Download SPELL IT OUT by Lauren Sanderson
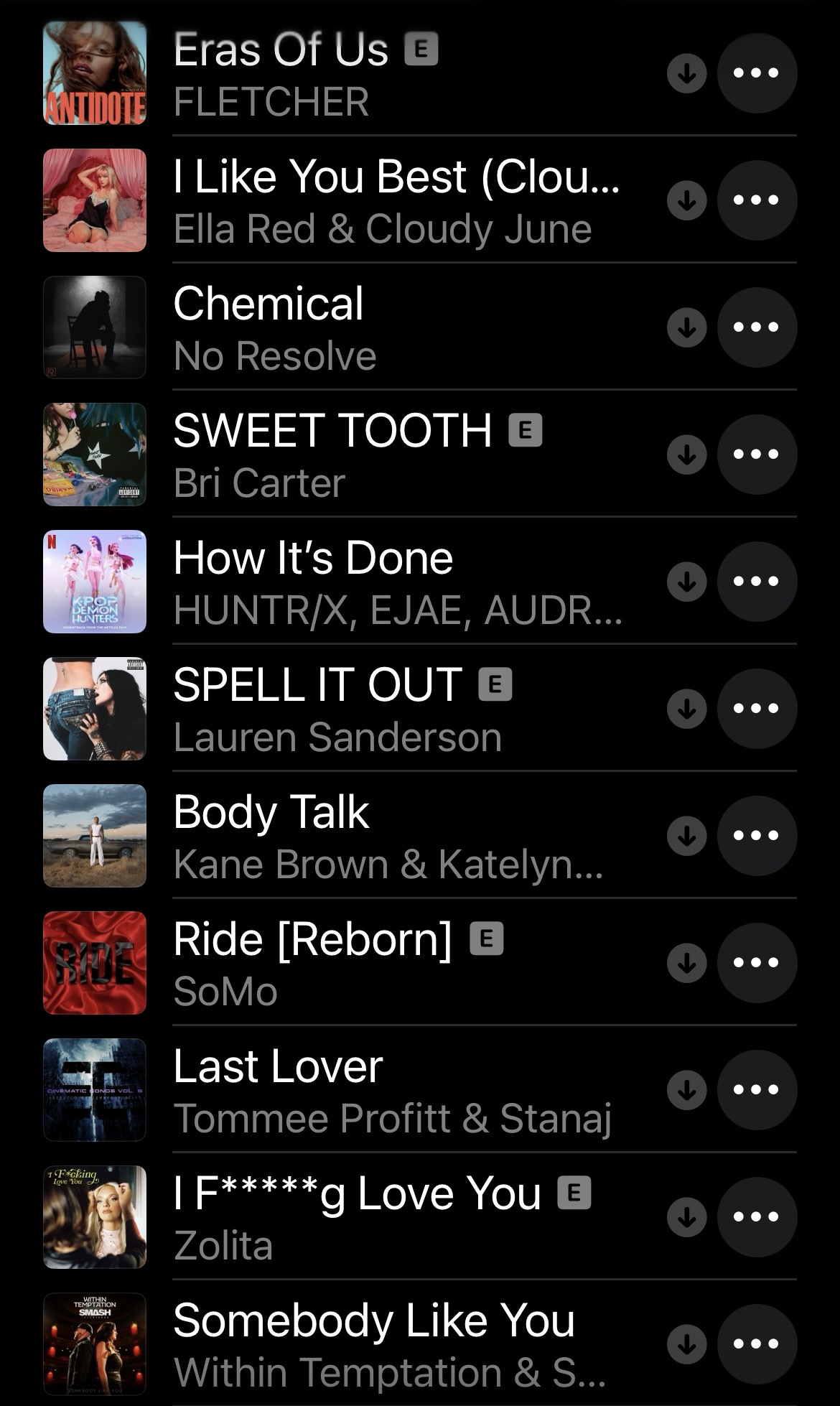 pos(687,709)
